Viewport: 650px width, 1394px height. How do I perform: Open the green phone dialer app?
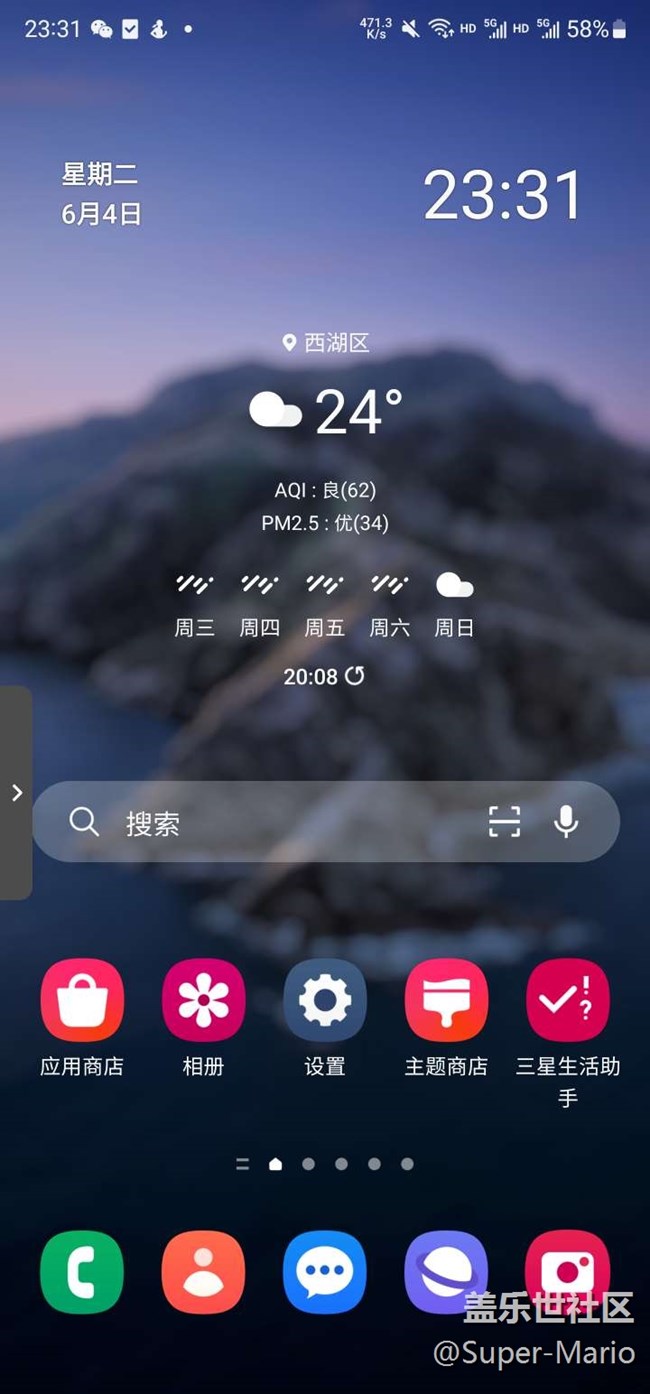pos(82,1272)
